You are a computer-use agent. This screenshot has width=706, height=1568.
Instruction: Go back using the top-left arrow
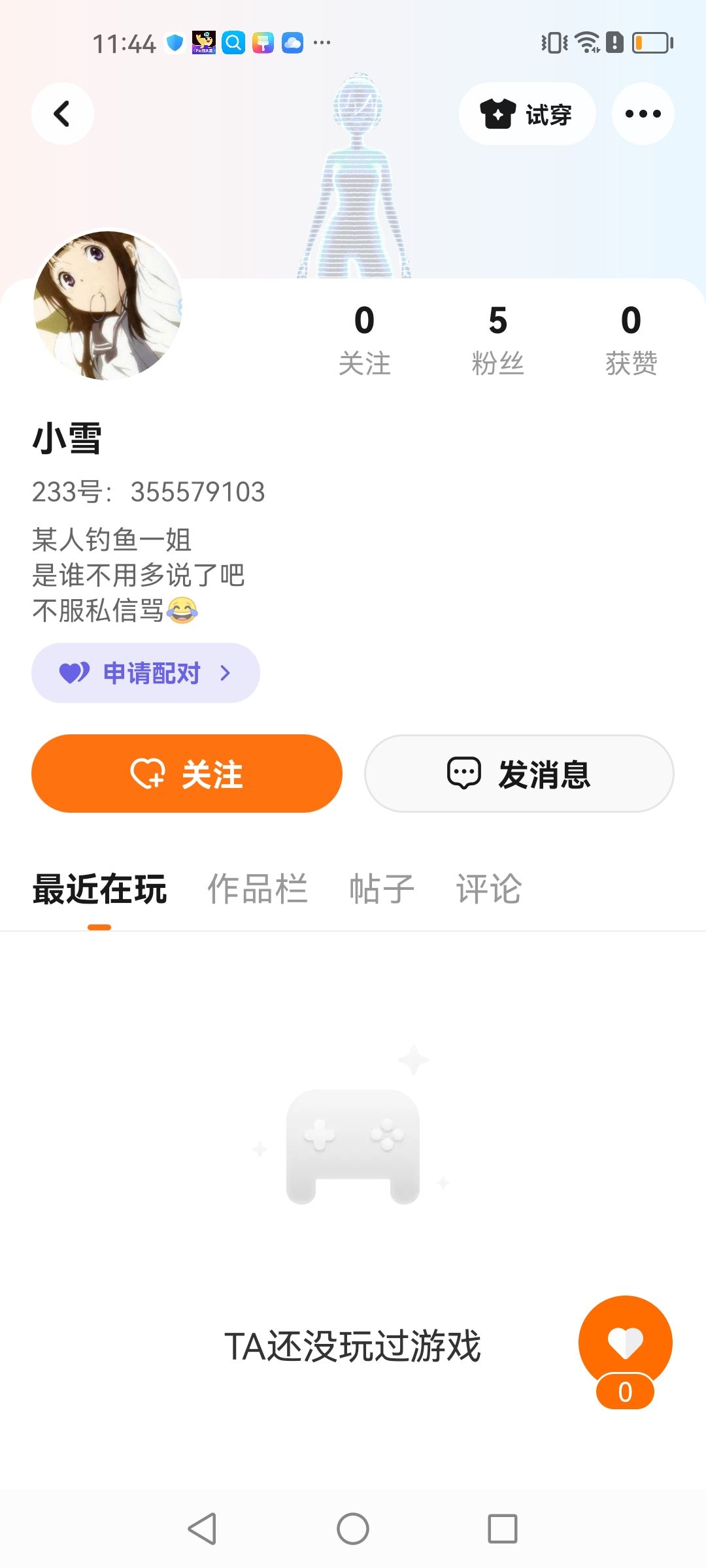pyautogui.click(x=62, y=114)
